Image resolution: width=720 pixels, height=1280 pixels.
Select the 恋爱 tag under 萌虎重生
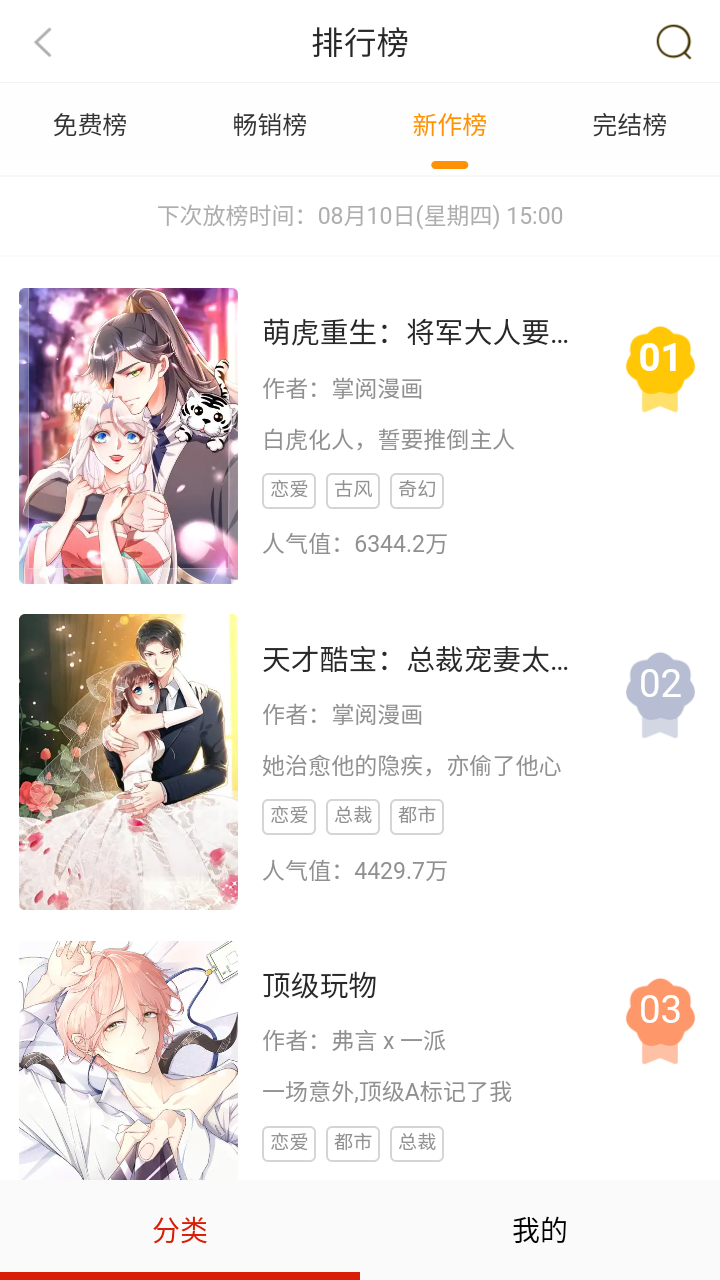point(289,490)
